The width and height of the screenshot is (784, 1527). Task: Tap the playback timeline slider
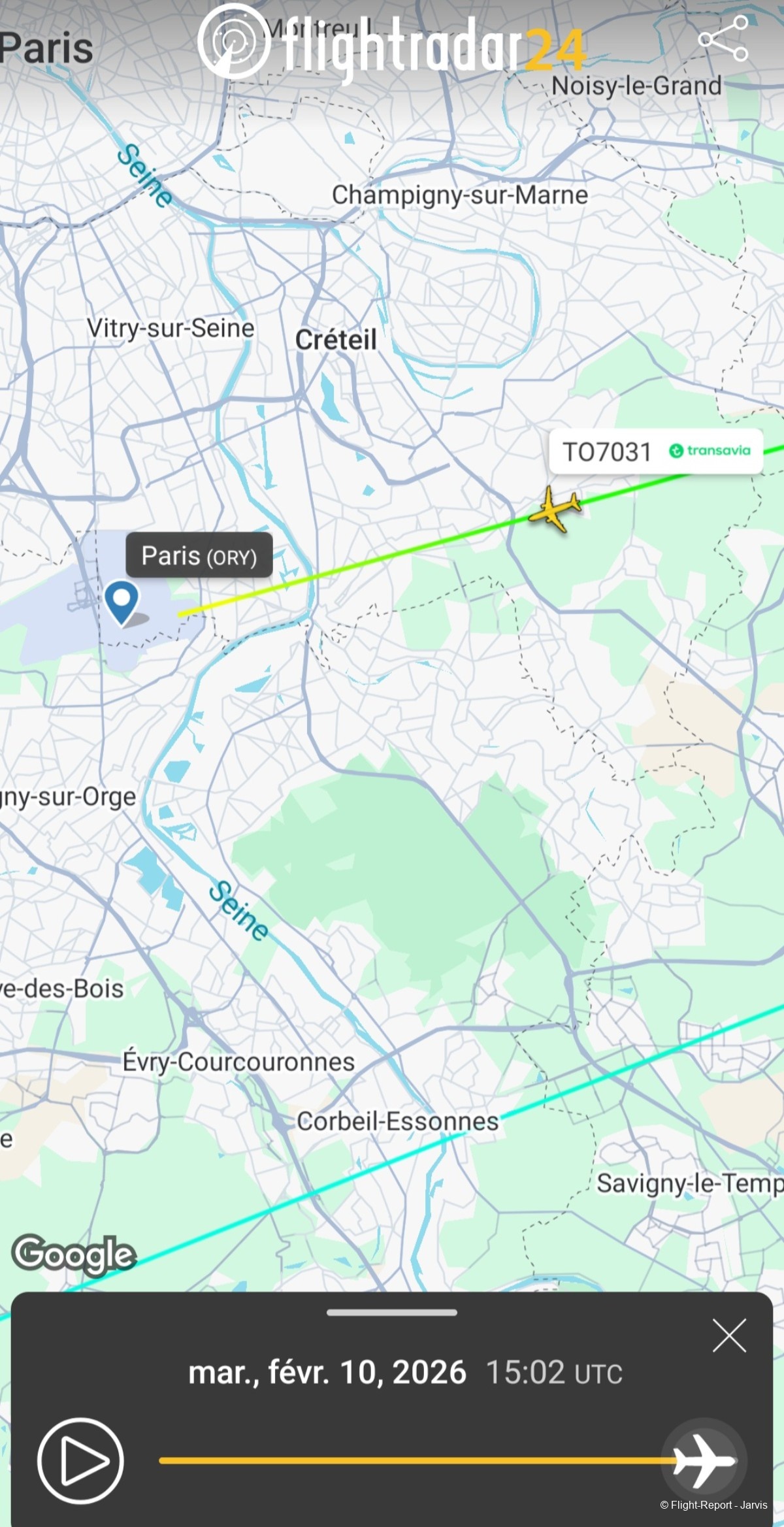coord(418,1460)
